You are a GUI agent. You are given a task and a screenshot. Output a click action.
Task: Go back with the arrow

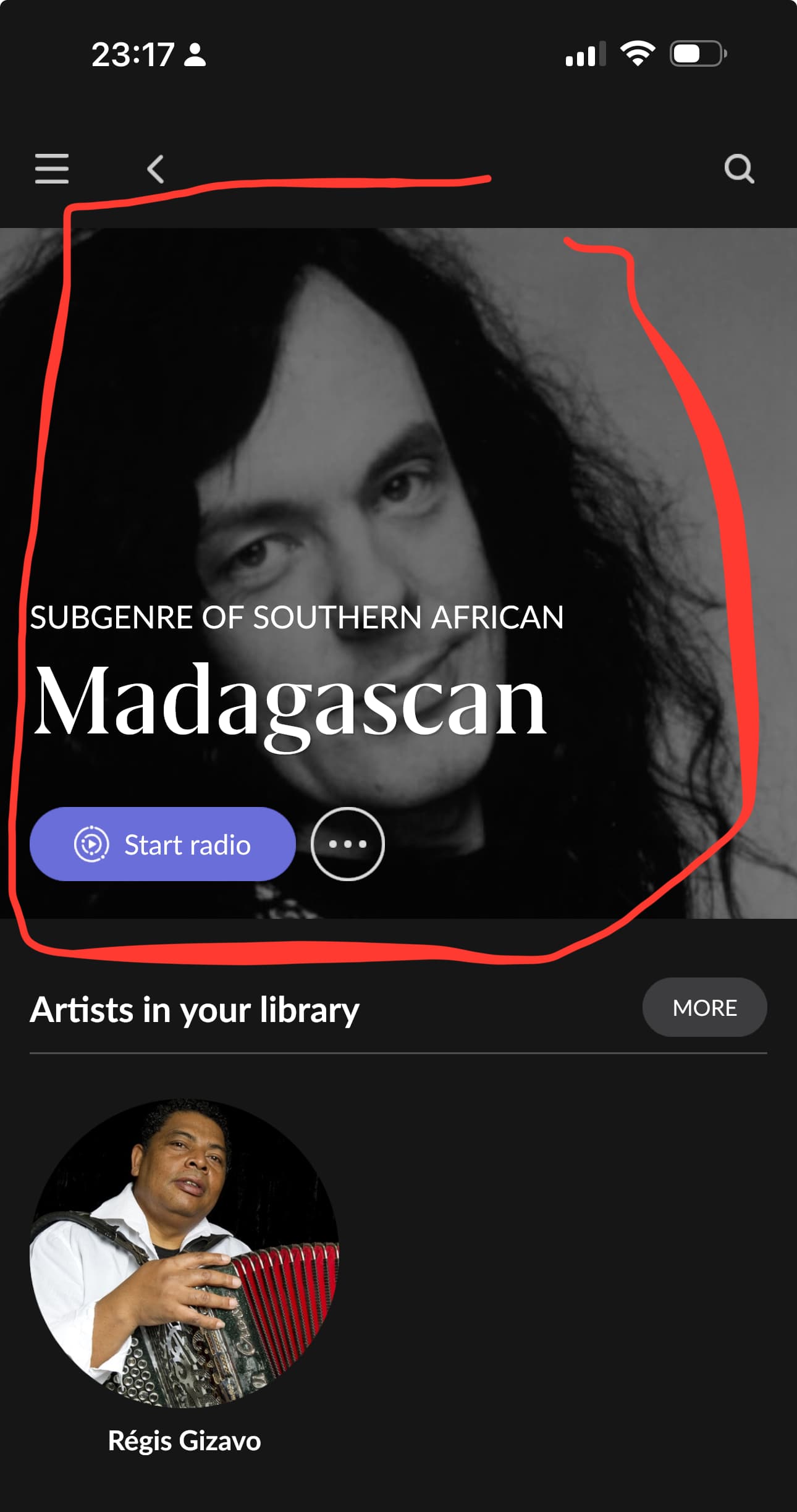pos(156,169)
